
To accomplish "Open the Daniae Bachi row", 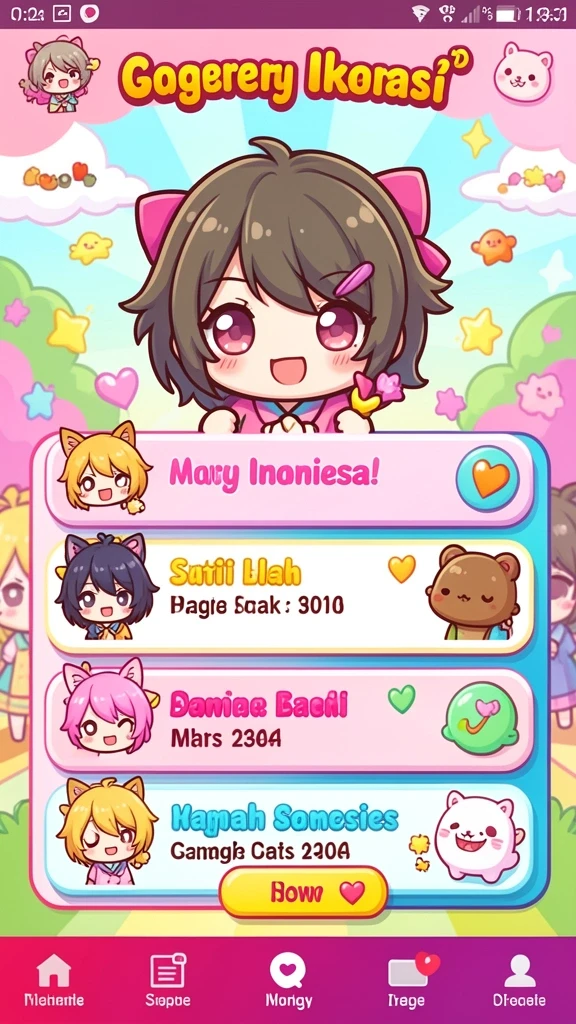I will point(289,720).
